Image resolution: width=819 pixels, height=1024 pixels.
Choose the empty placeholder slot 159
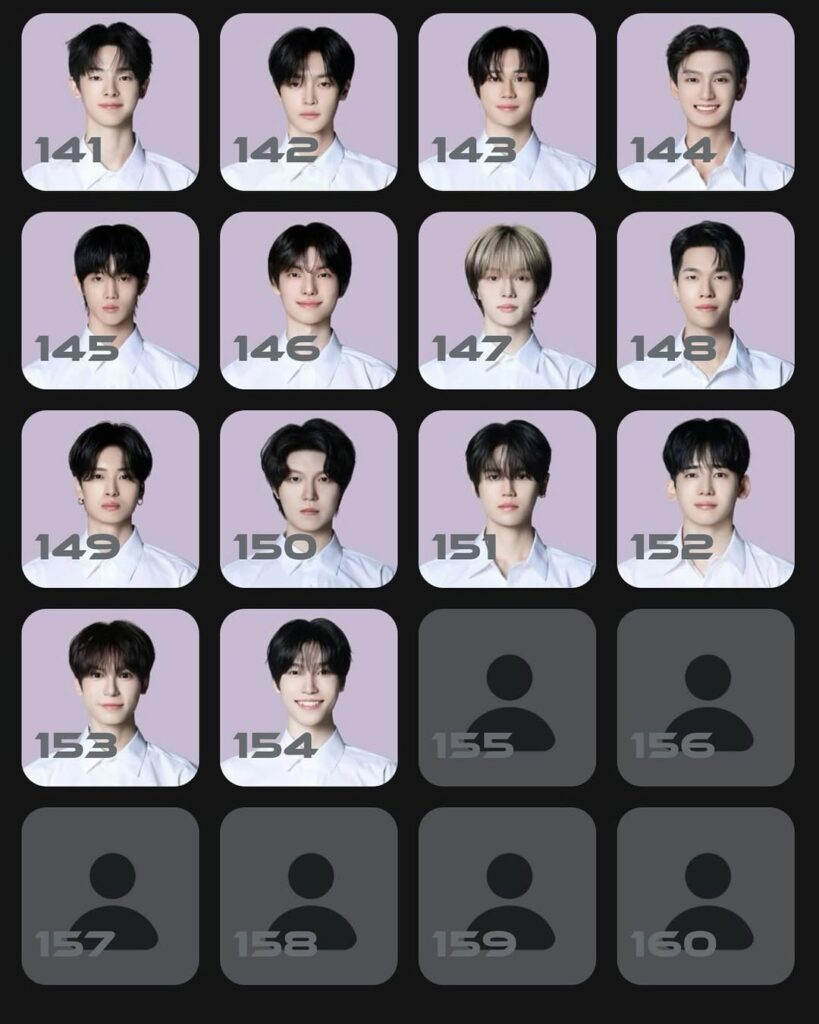tap(507, 895)
